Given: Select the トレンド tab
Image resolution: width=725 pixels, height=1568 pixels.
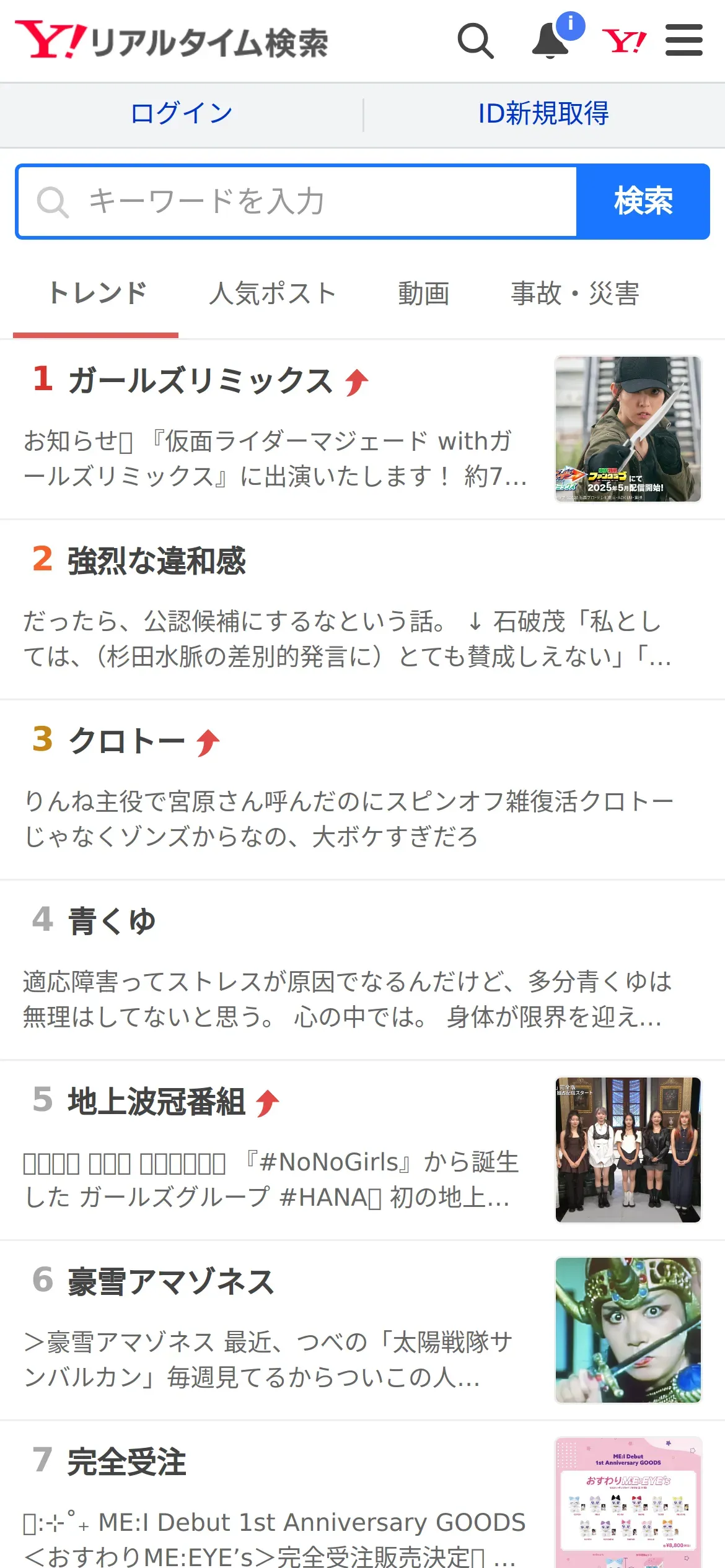Looking at the screenshot, I should tap(97, 294).
